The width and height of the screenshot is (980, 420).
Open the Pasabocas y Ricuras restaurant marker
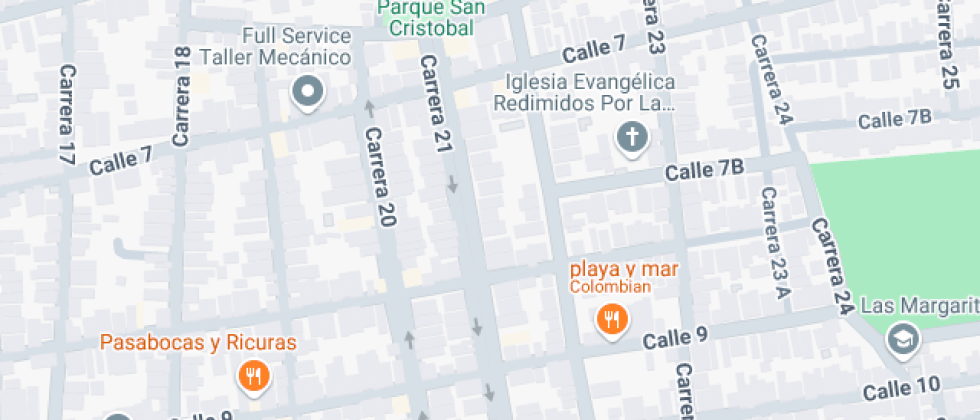pos(253,376)
